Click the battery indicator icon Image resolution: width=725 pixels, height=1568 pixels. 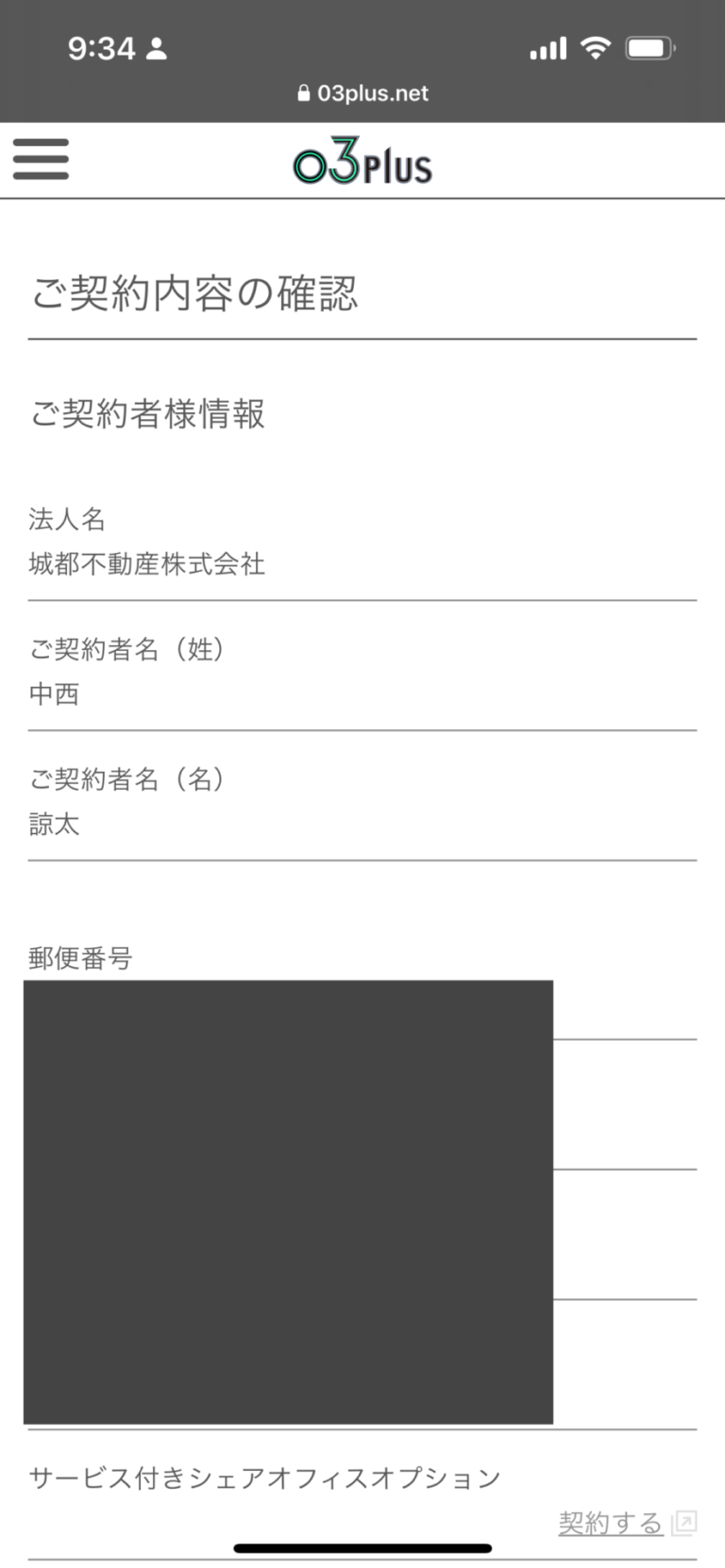coord(648,46)
